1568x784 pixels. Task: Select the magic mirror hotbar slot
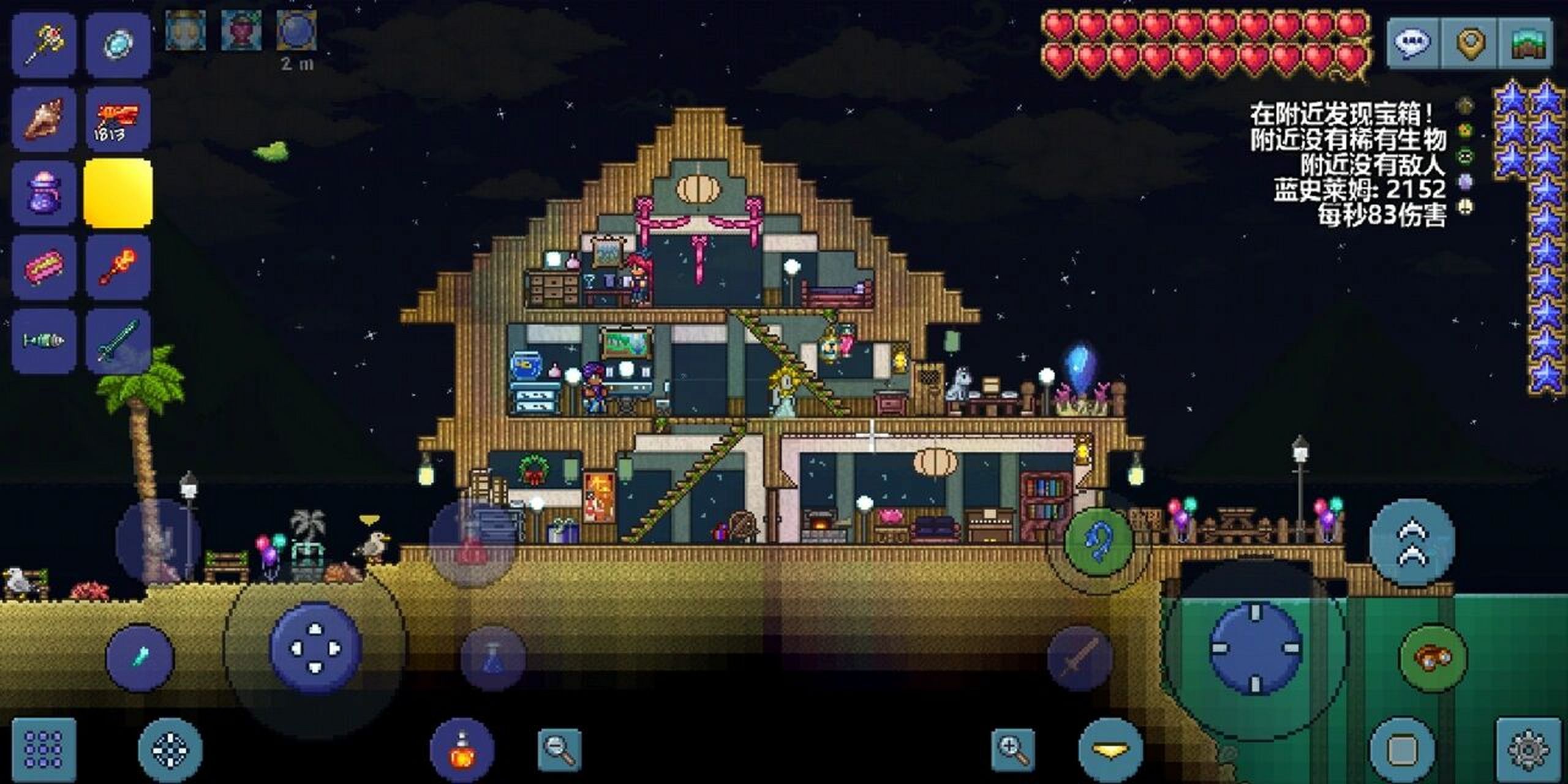point(118,45)
